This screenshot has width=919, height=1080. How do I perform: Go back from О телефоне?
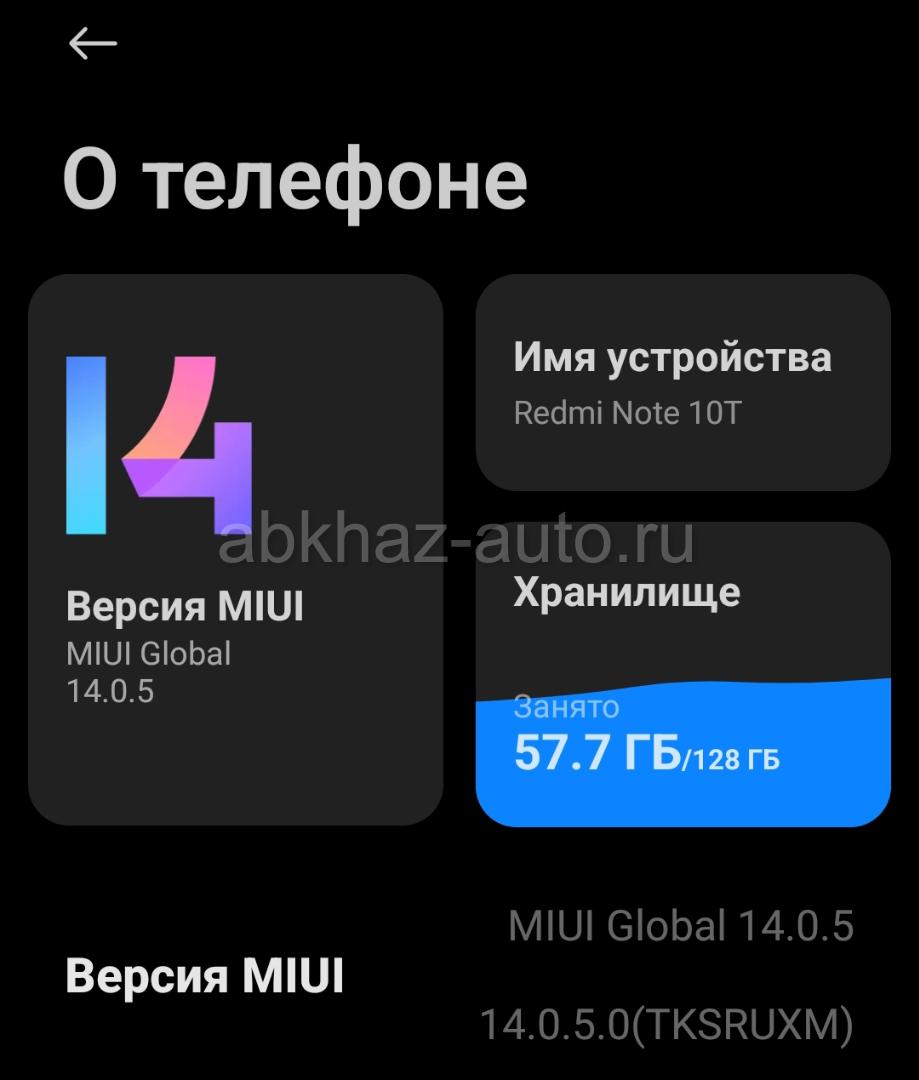[x=92, y=44]
